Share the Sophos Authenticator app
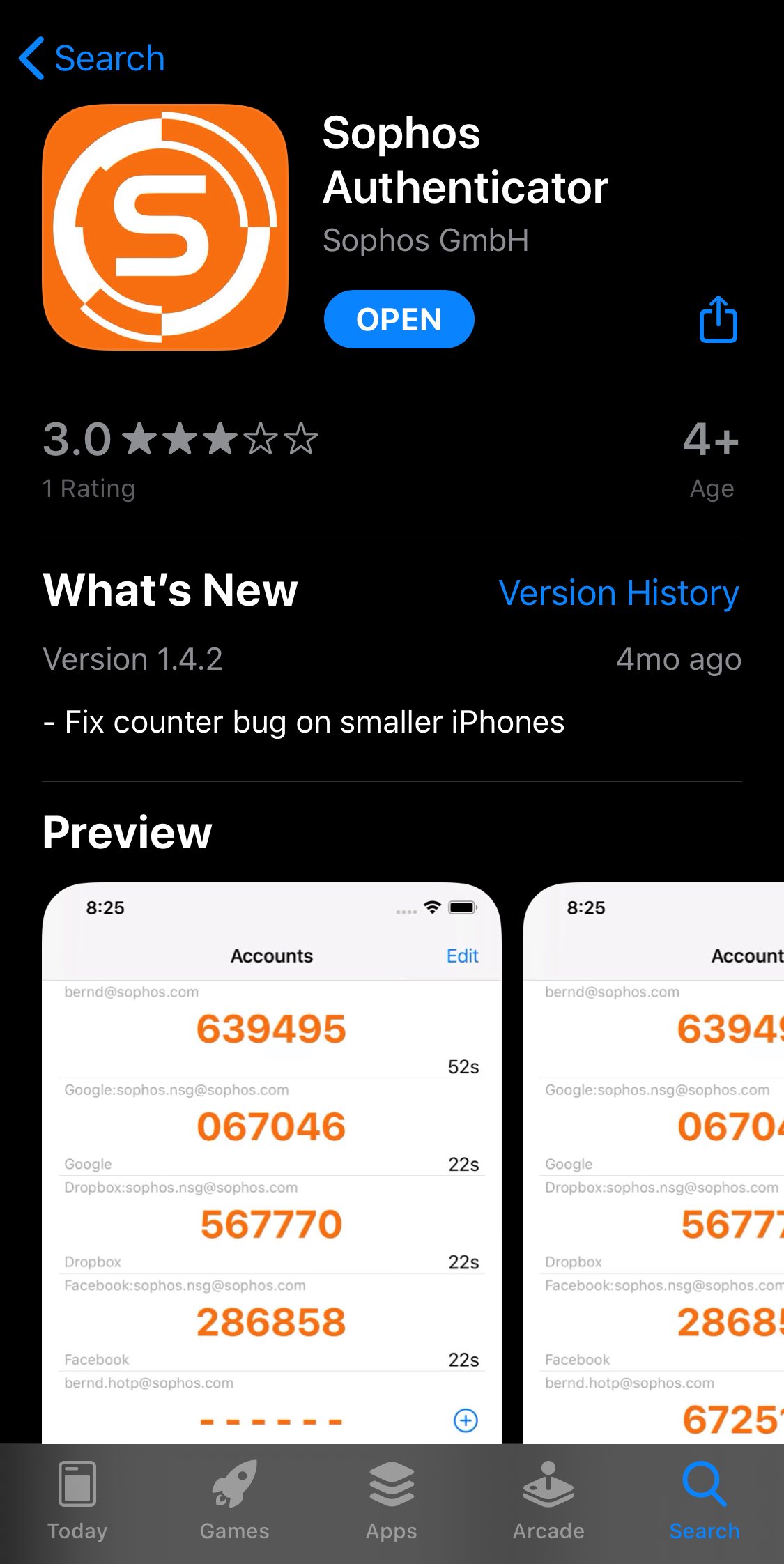The height and width of the screenshot is (1564, 784). tap(718, 319)
